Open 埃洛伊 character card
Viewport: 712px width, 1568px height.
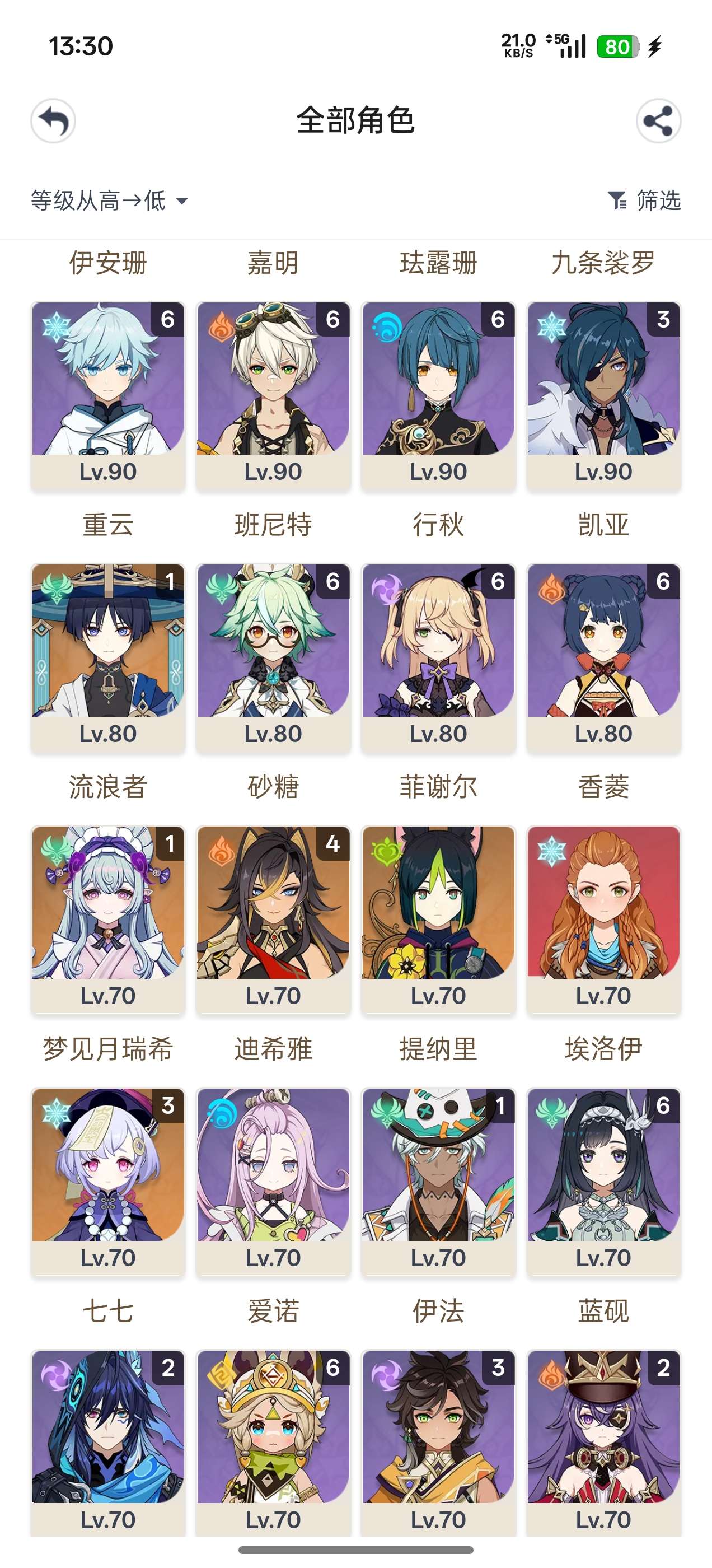[603, 919]
